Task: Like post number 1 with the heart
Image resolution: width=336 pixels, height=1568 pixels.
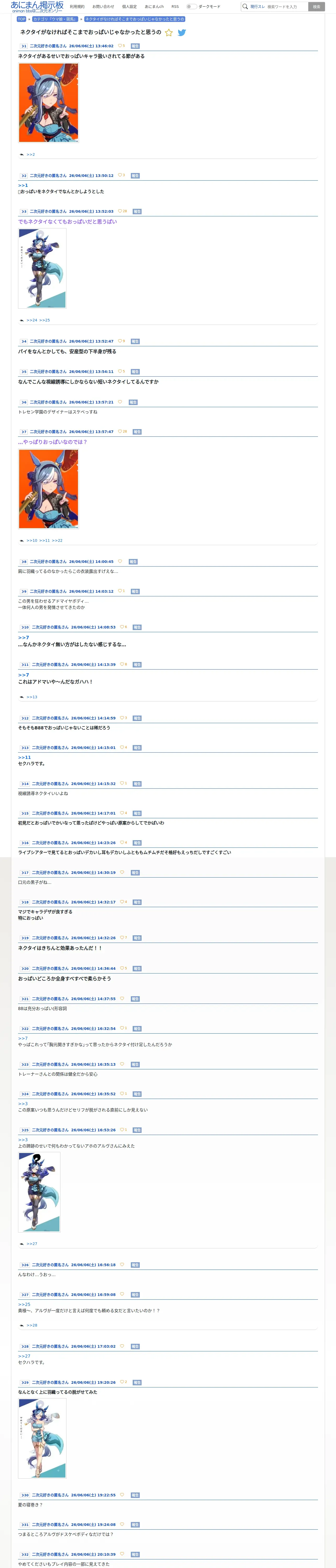Action: [x=121, y=46]
